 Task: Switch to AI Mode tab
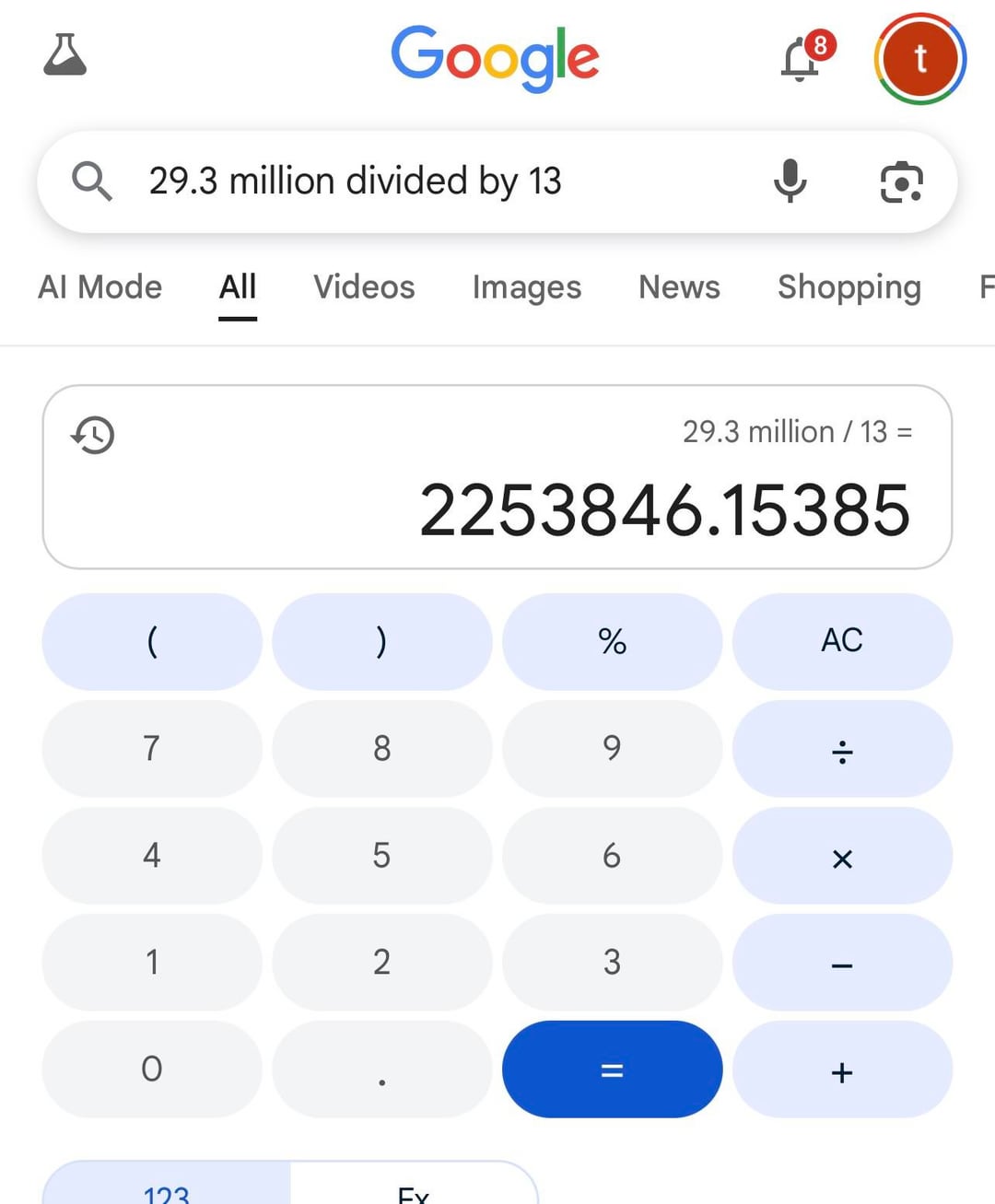pyautogui.click(x=99, y=287)
